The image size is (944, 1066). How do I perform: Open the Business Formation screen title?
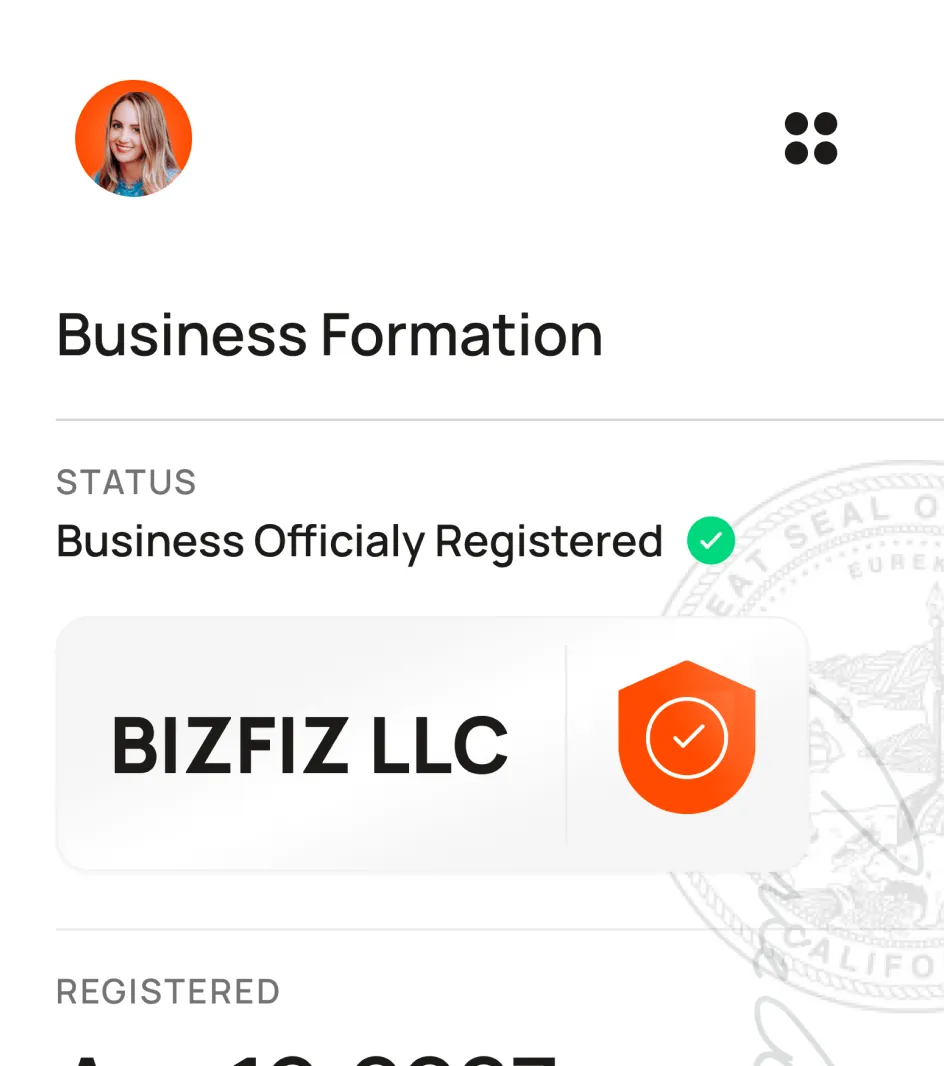pos(330,335)
